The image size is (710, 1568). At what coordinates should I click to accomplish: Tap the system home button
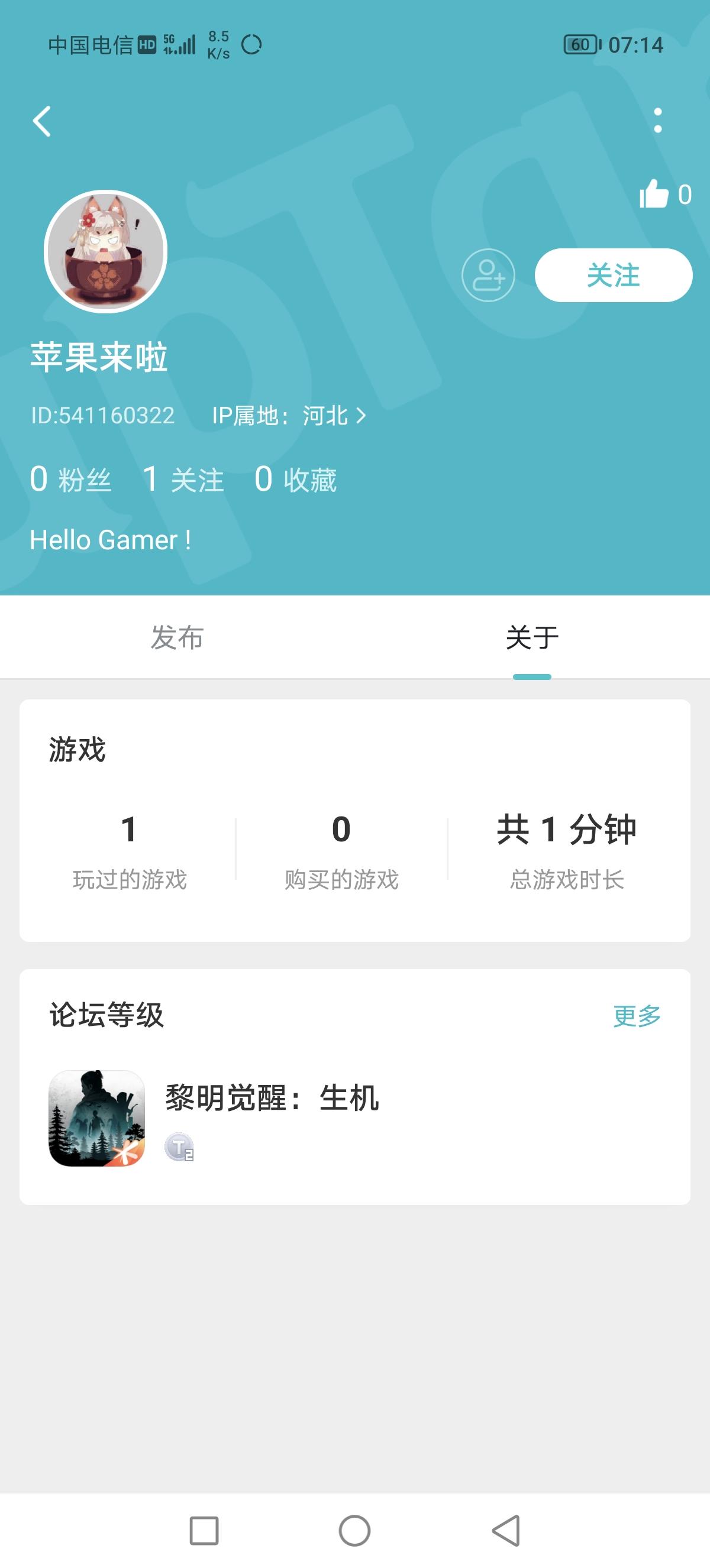tap(354, 1530)
